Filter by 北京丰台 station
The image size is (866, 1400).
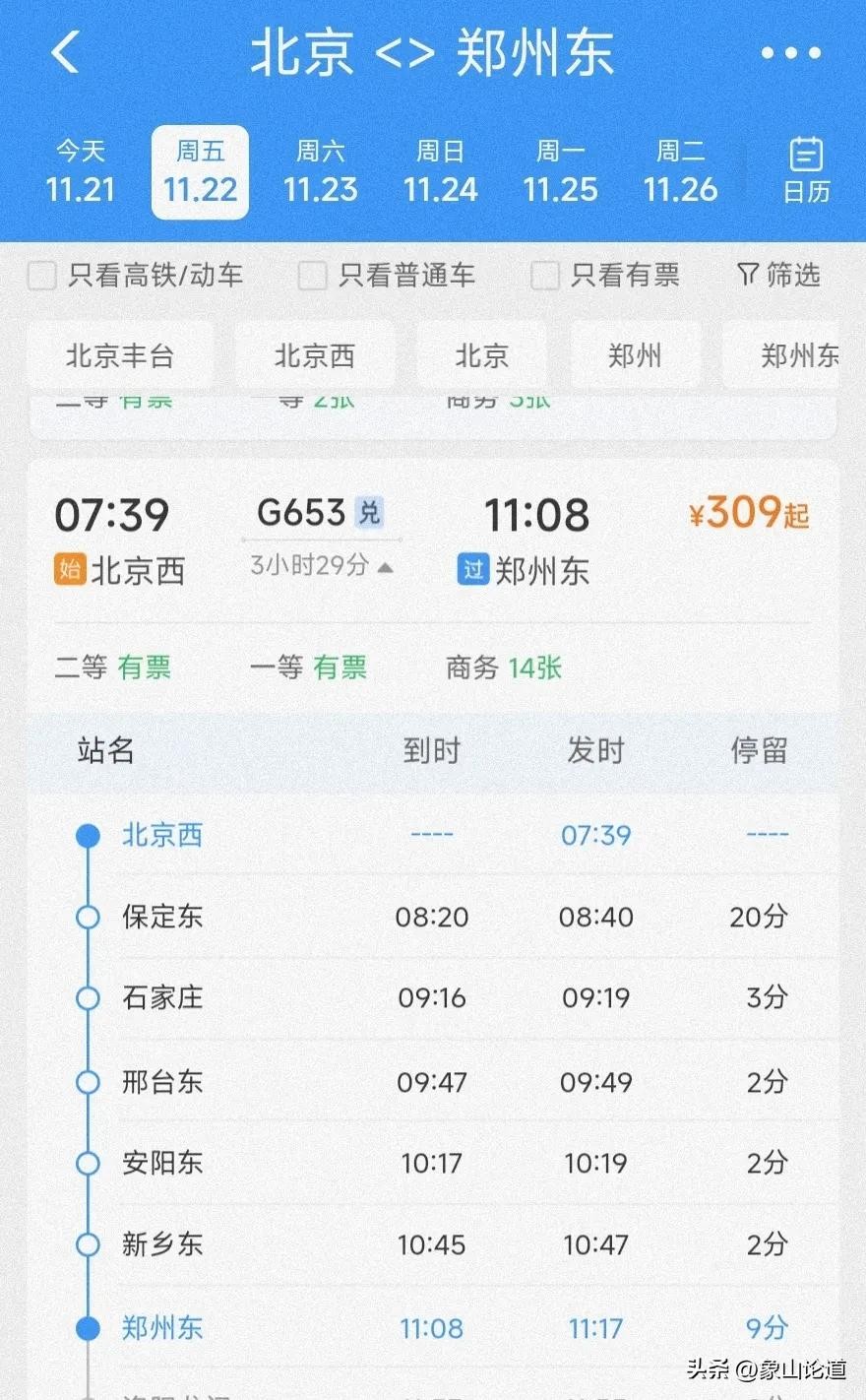pos(119,355)
